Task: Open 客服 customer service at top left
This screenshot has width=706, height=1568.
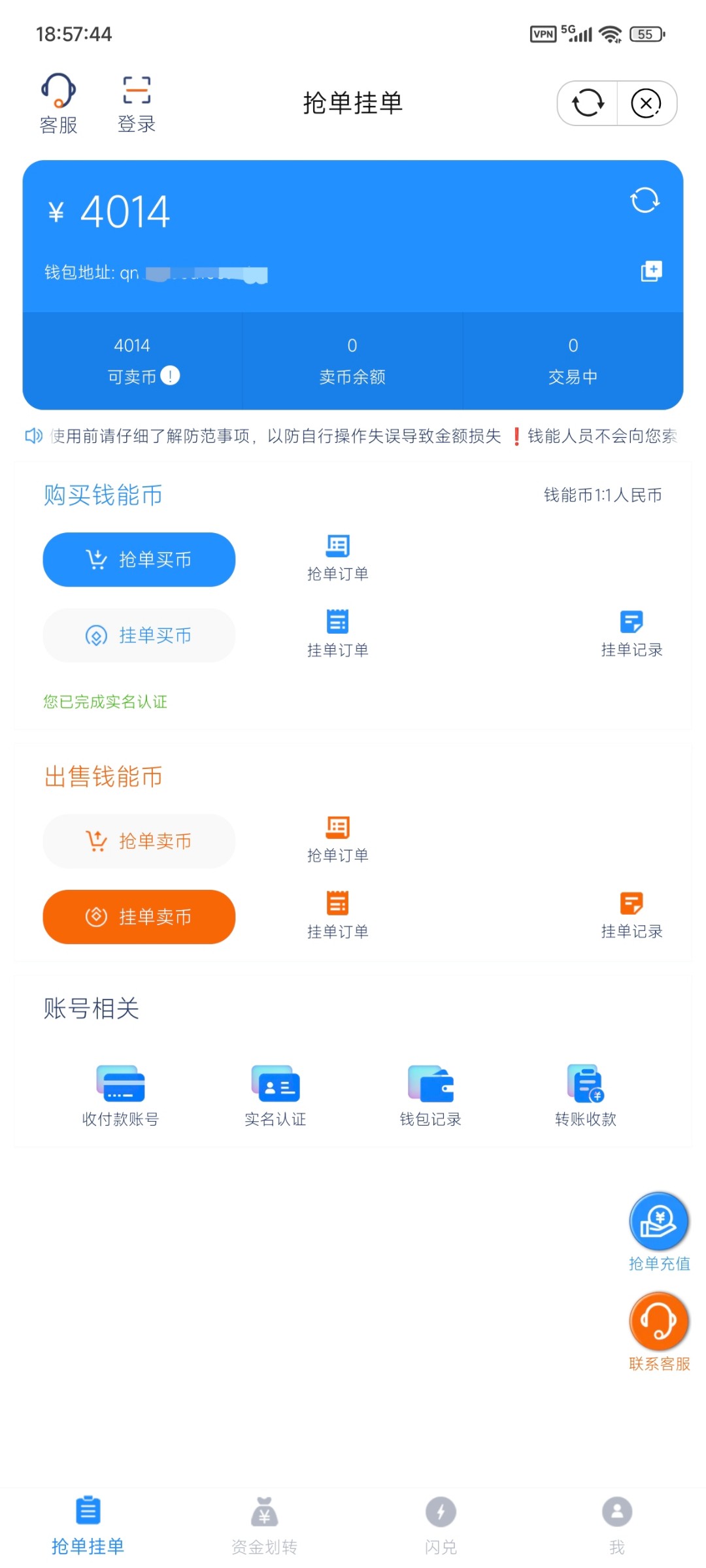Action: click(58, 103)
